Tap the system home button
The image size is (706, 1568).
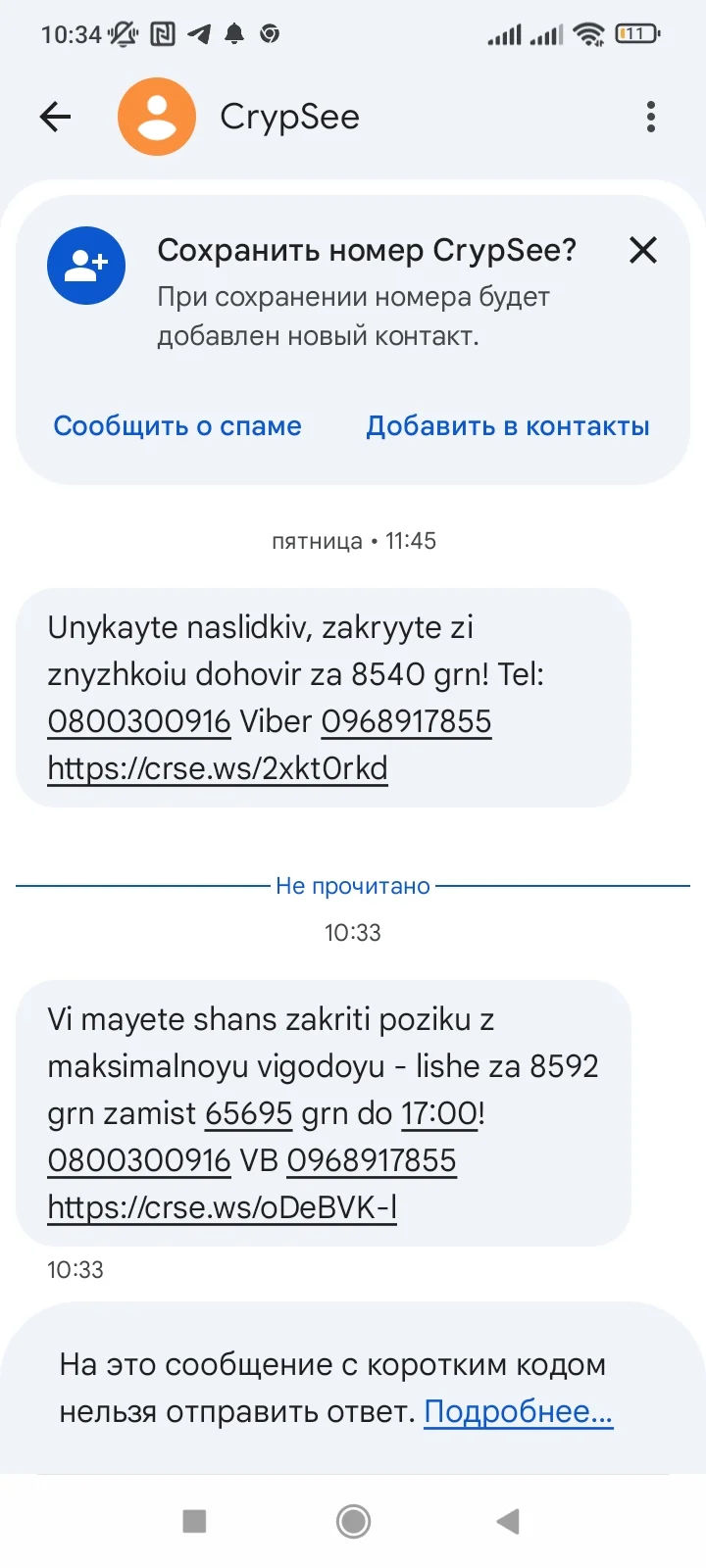pyautogui.click(x=353, y=1521)
